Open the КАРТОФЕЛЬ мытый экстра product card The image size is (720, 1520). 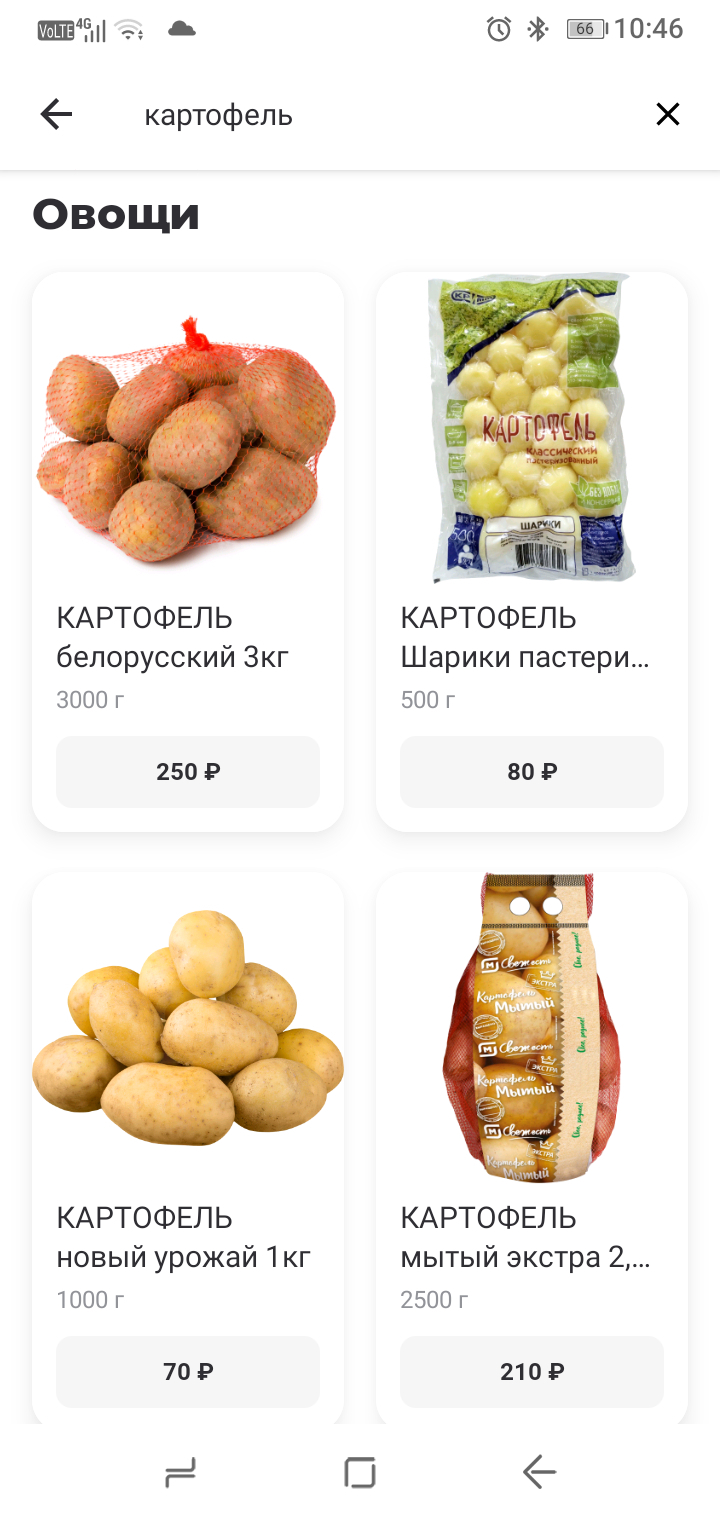click(x=532, y=1148)
